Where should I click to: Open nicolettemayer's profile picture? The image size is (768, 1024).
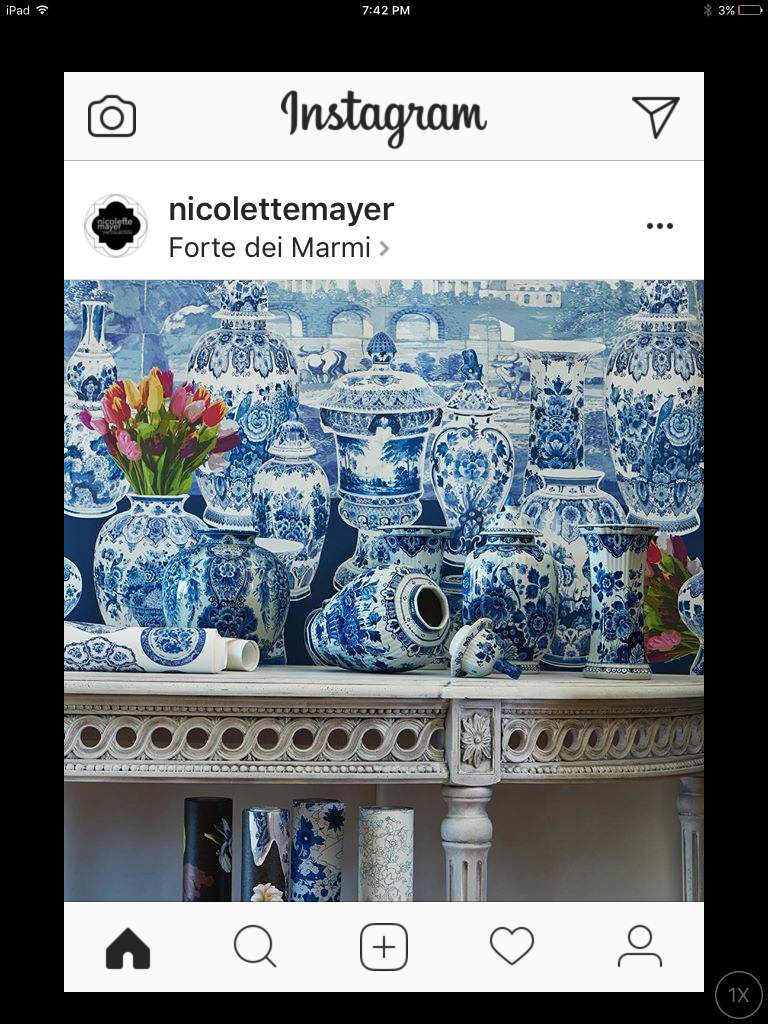(x=116, y=226)
